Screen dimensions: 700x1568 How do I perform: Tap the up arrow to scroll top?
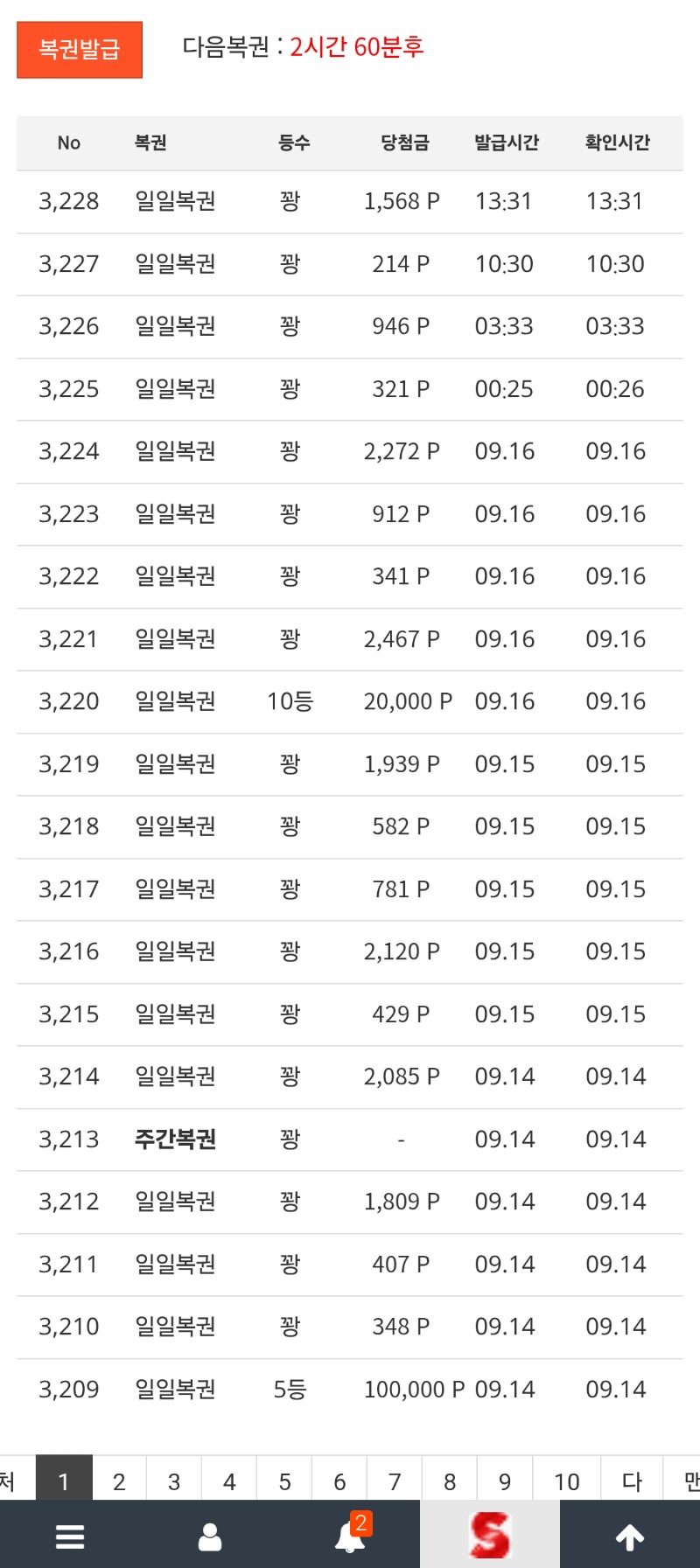630,1536
